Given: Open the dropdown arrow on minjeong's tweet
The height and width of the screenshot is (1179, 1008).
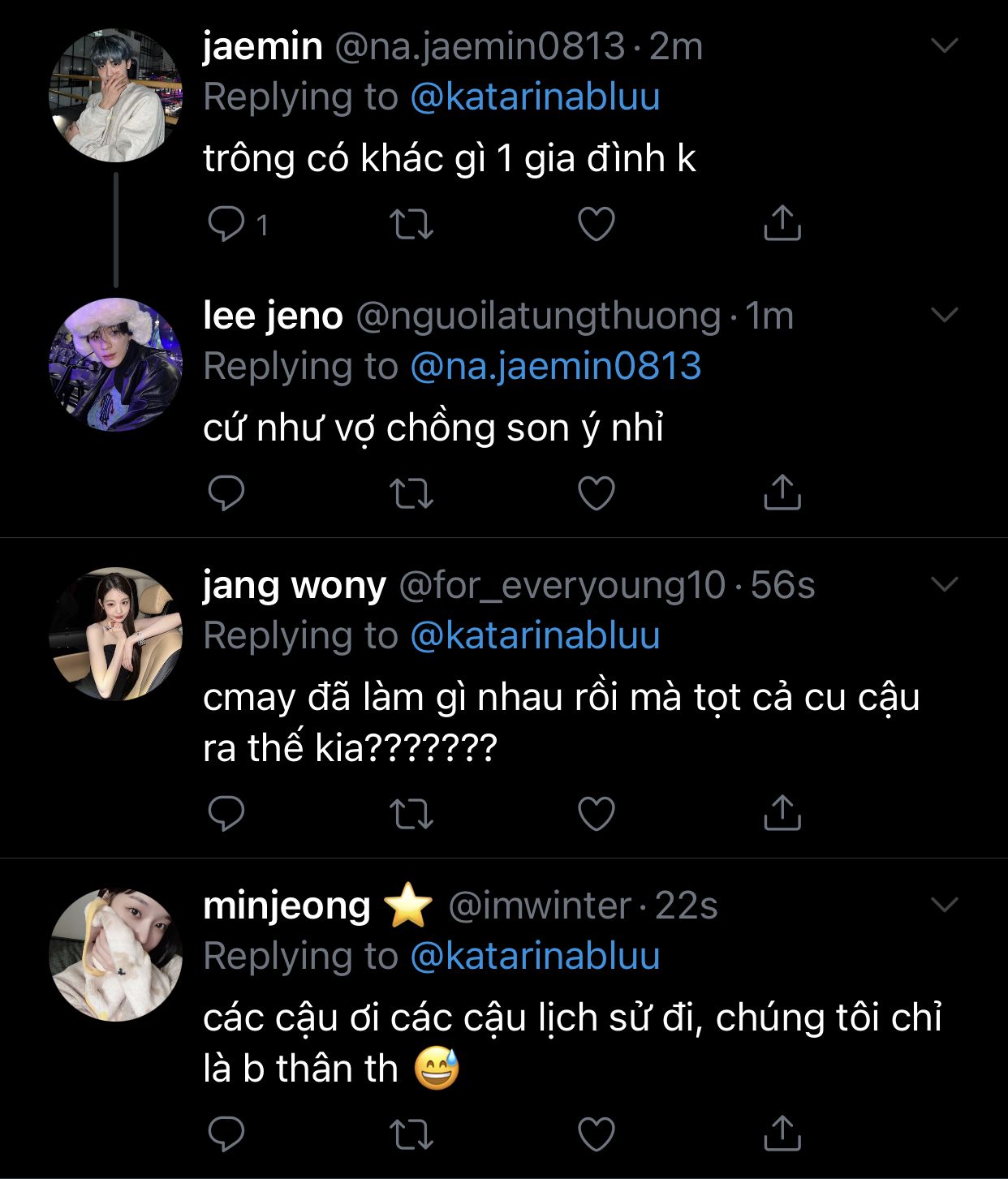Looking at the screenshot, I should [945, 905].
